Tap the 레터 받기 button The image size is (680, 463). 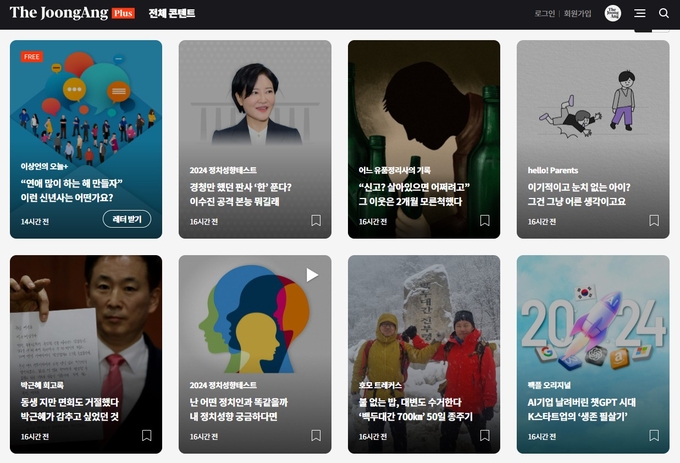[x=127, y=219]
